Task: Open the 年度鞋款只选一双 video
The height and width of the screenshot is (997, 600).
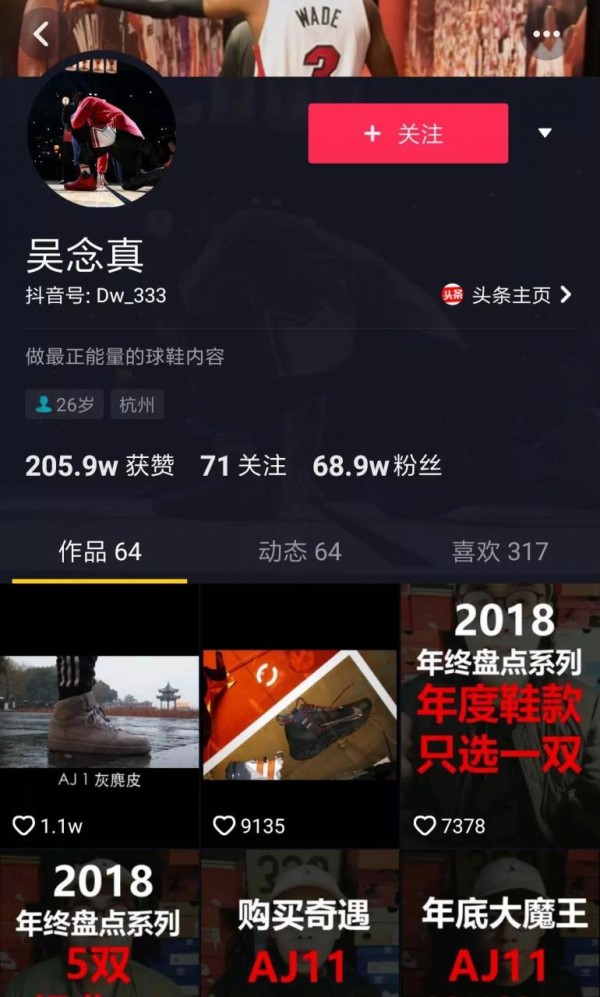Action: [x=499, y=715]
